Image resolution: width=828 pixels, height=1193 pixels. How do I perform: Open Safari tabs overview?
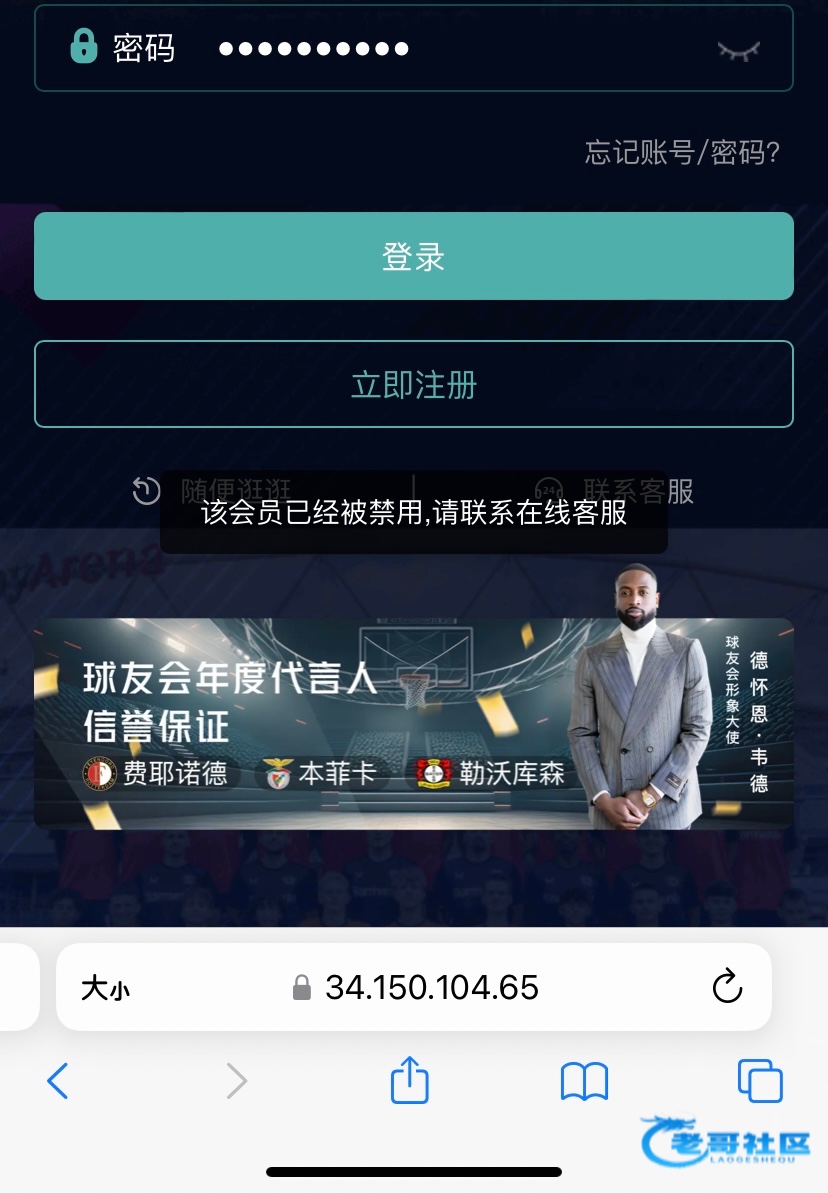click(760, 1081)
